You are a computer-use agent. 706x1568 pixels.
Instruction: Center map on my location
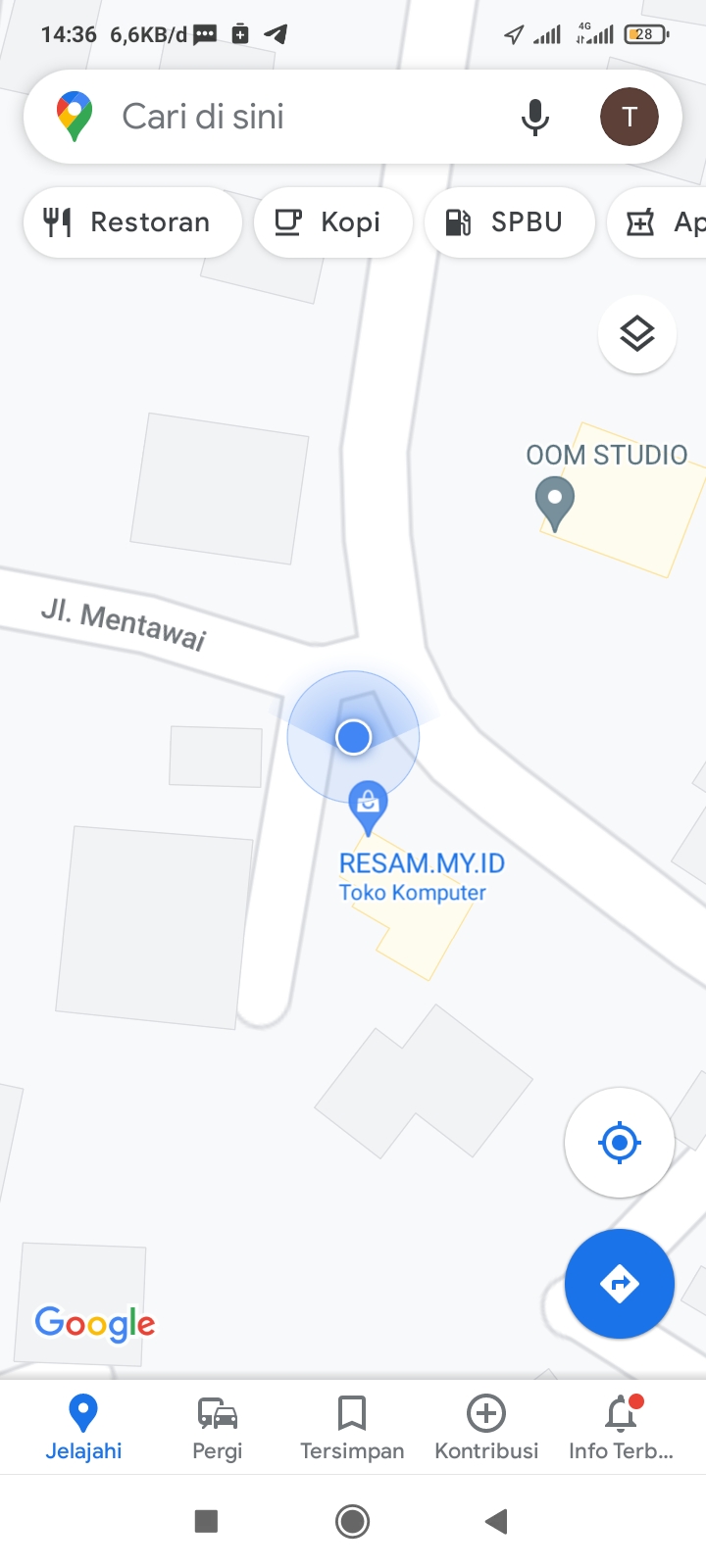[x=620, y=1143]
